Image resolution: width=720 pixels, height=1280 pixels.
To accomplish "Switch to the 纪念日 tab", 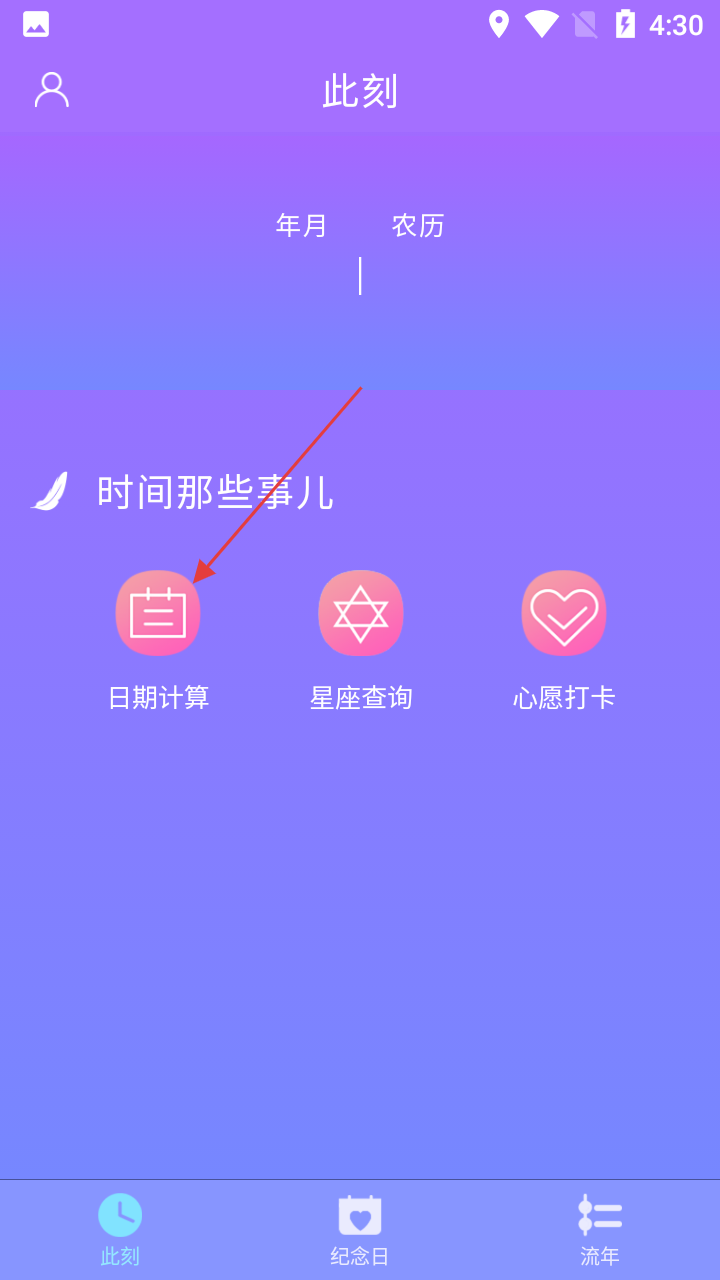I will 360,1229.
